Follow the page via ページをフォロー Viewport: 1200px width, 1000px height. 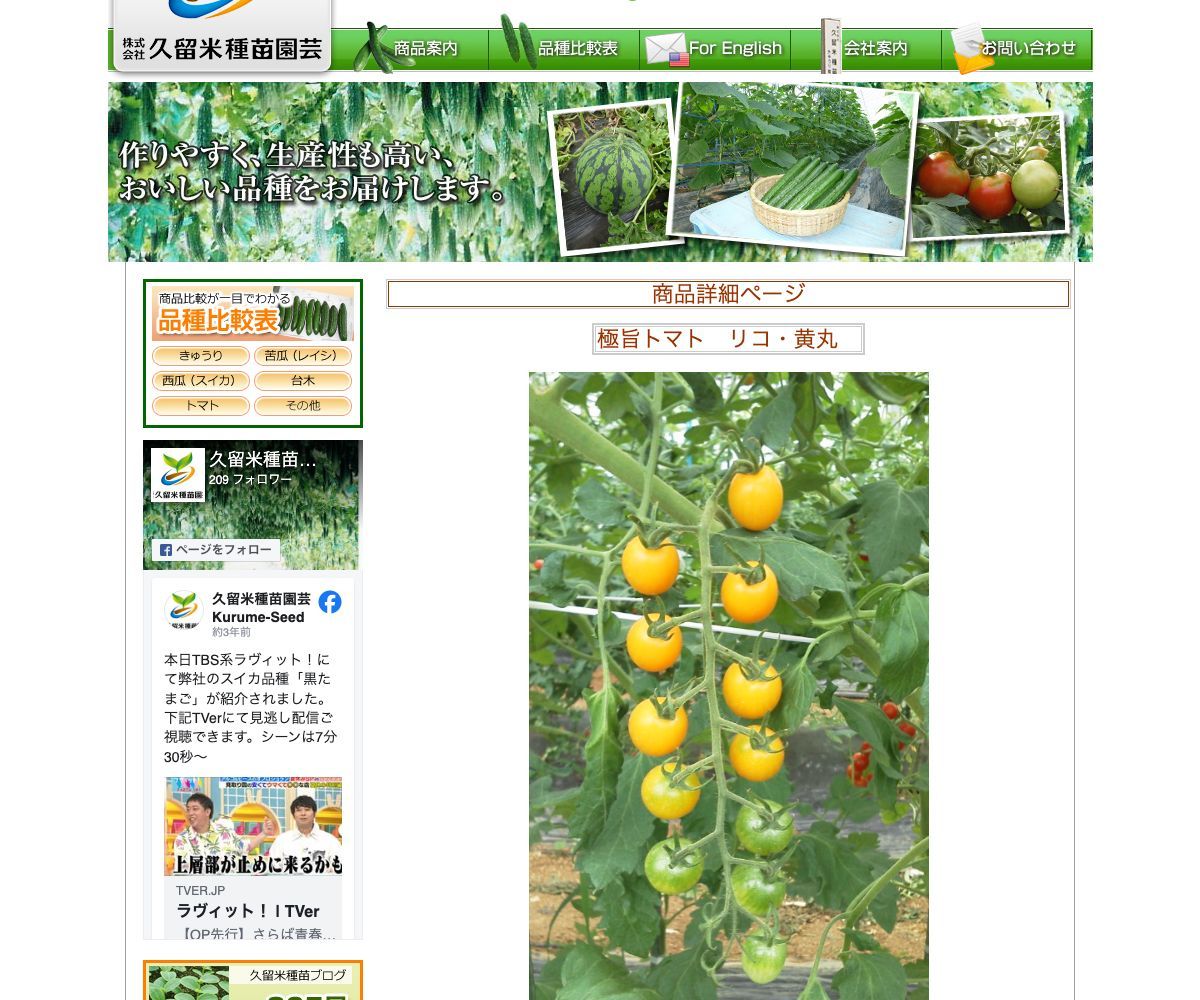pyautogui.click(x=216, y=550)
